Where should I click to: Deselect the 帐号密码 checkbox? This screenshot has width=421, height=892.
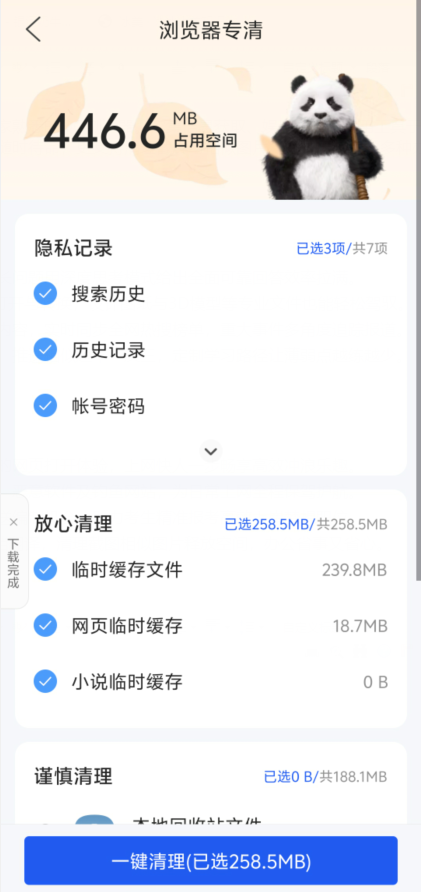point(46,406)
